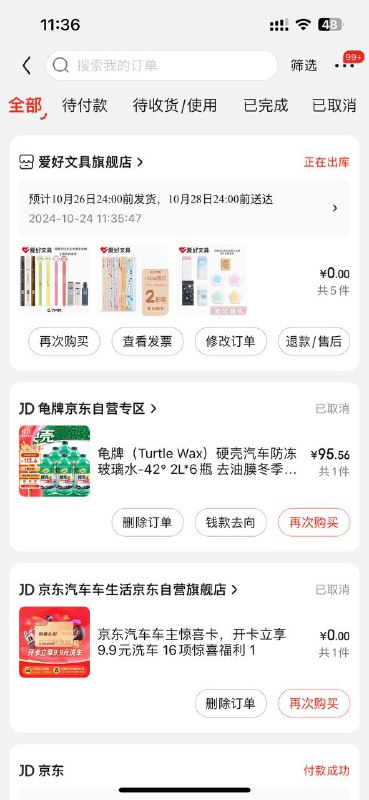Switch to the 待收货/使用 tab

coord(175,106)
